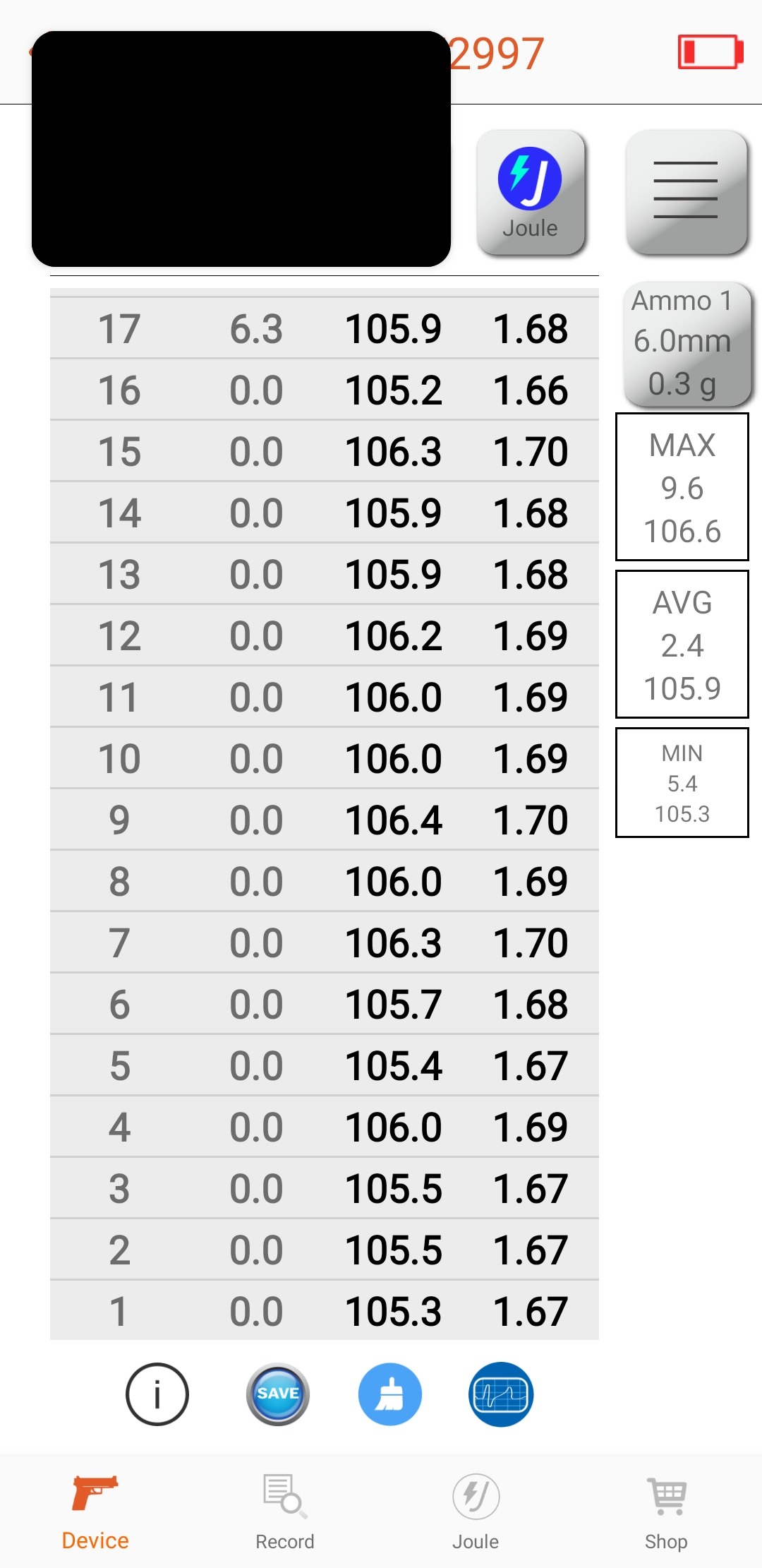
Task: Open the chart graph view
Action: point(501,1394)
